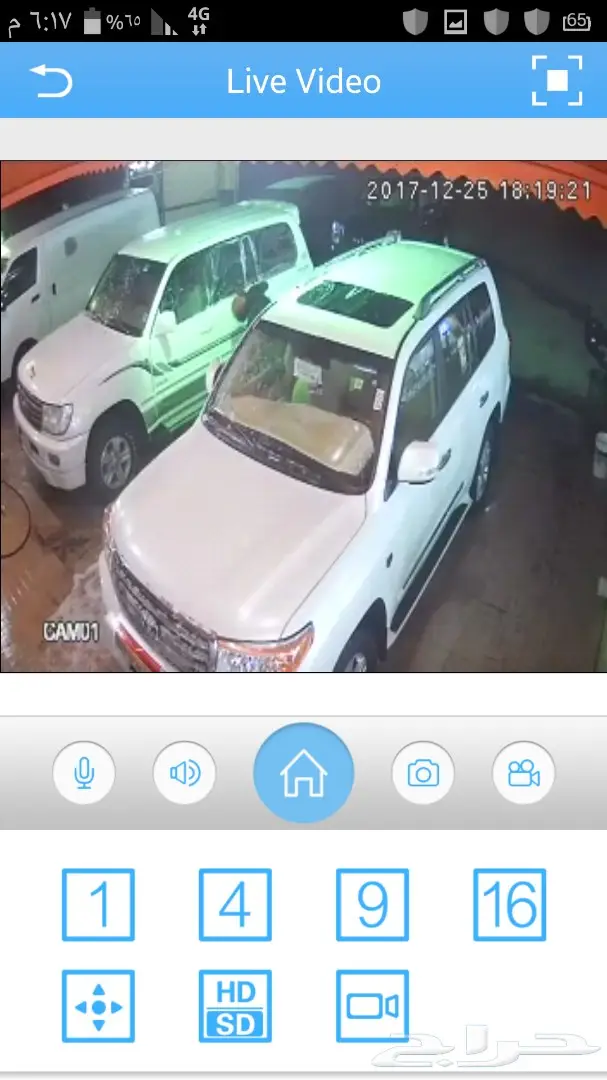
Task: Open the PTZ directional control
Action: [98, 1006]
